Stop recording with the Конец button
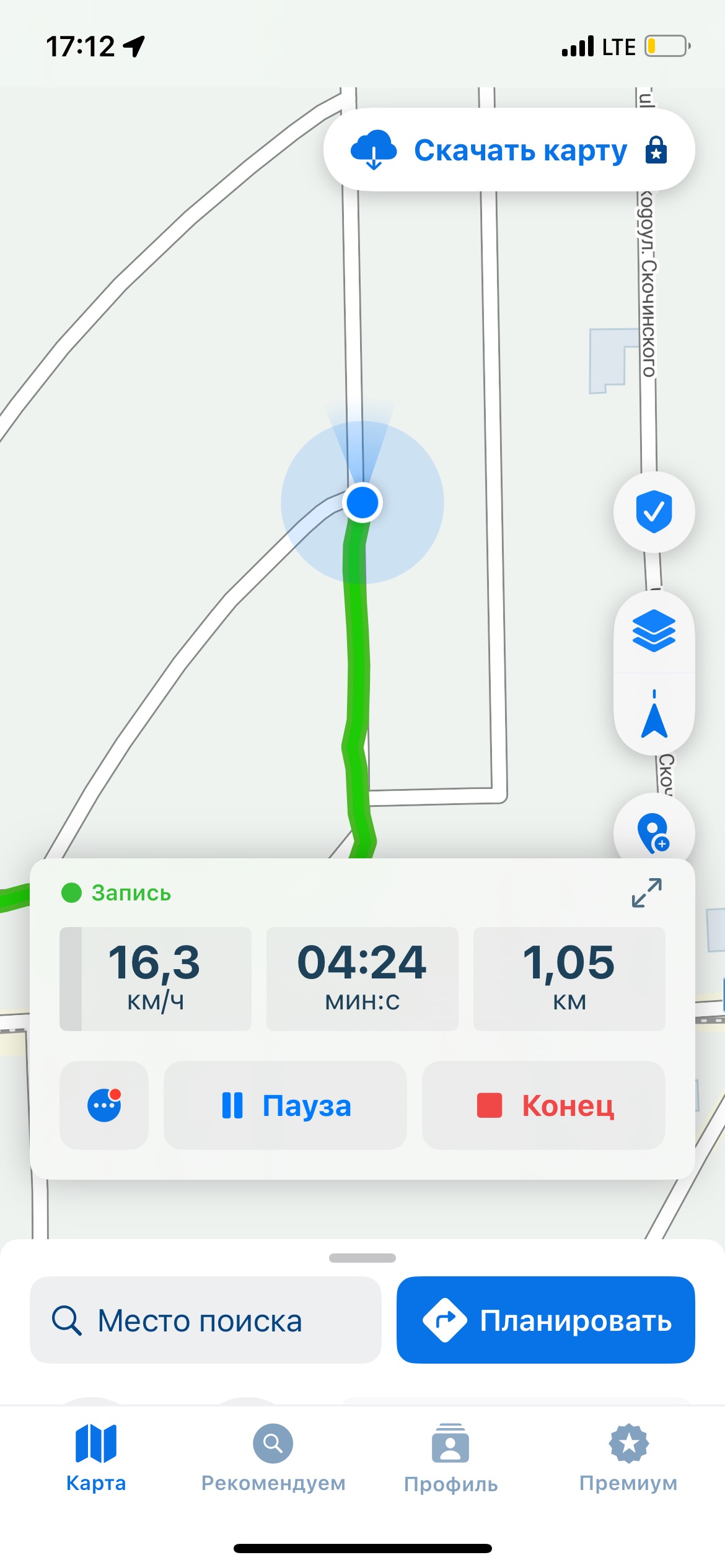This screenshot has width=725, height=1568. coord(543,1105)
